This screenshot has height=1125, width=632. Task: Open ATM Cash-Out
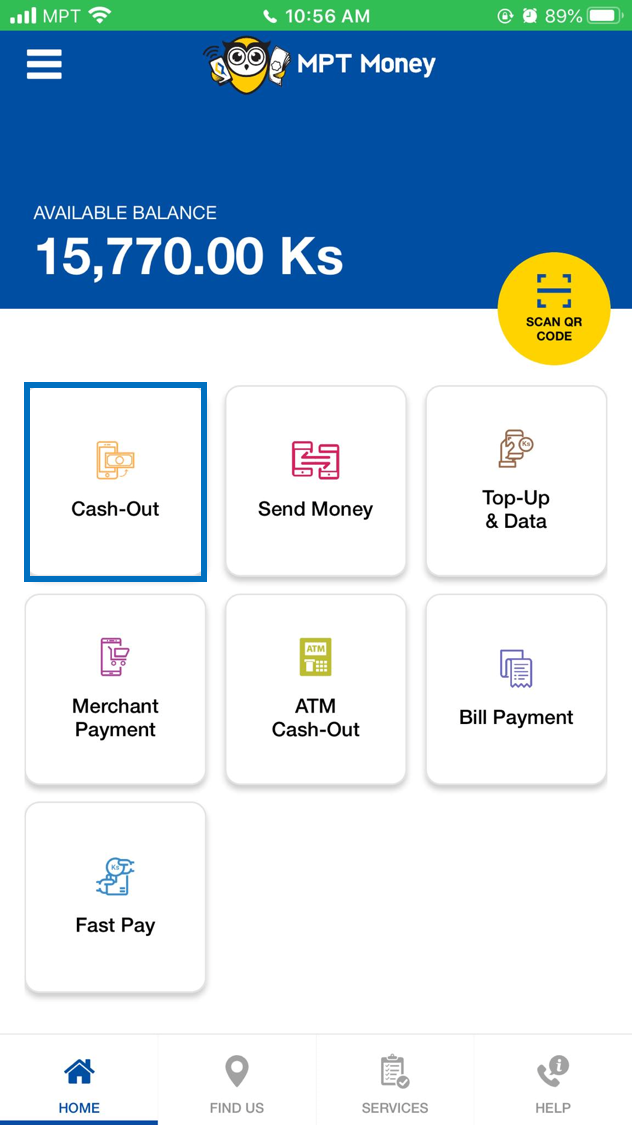316,689
